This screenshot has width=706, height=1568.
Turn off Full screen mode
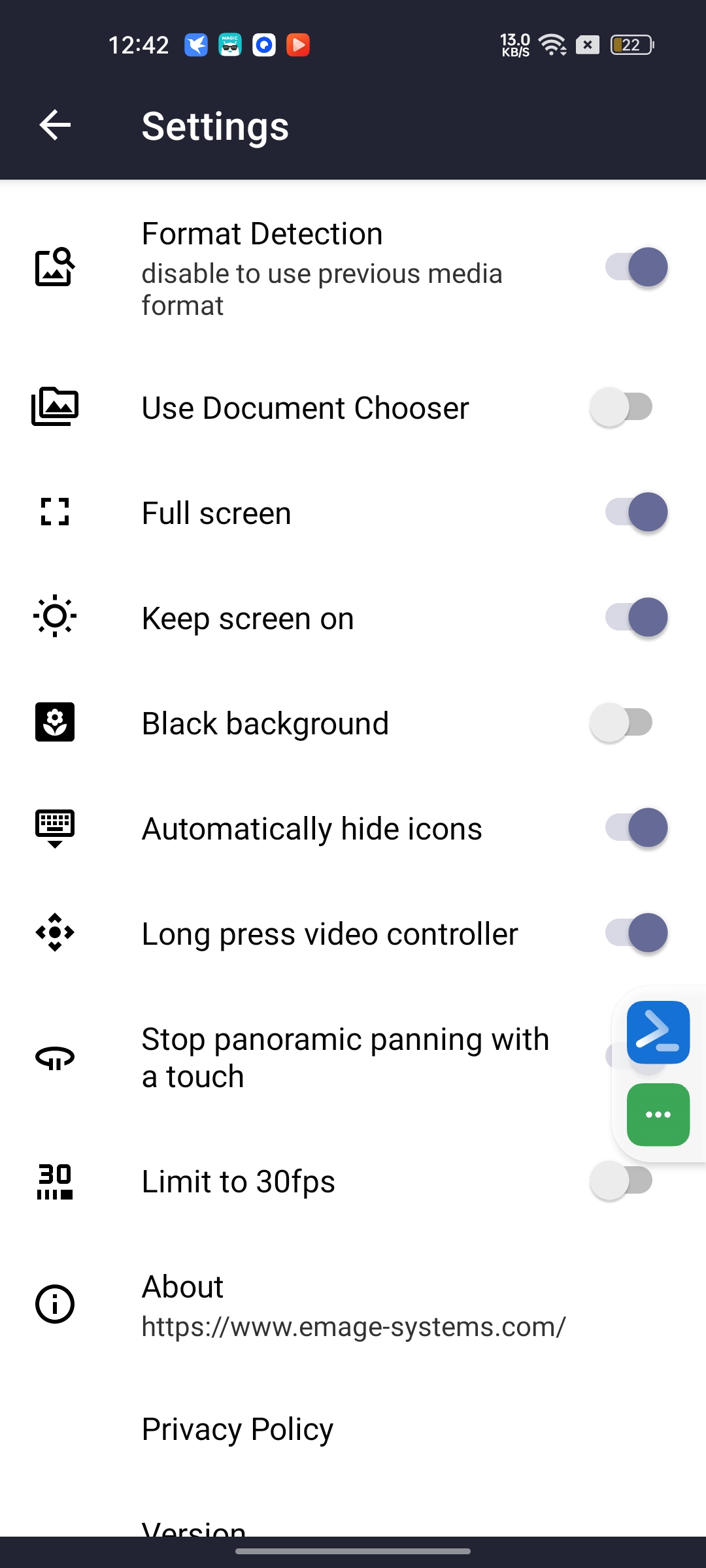[x=635, y=512]
